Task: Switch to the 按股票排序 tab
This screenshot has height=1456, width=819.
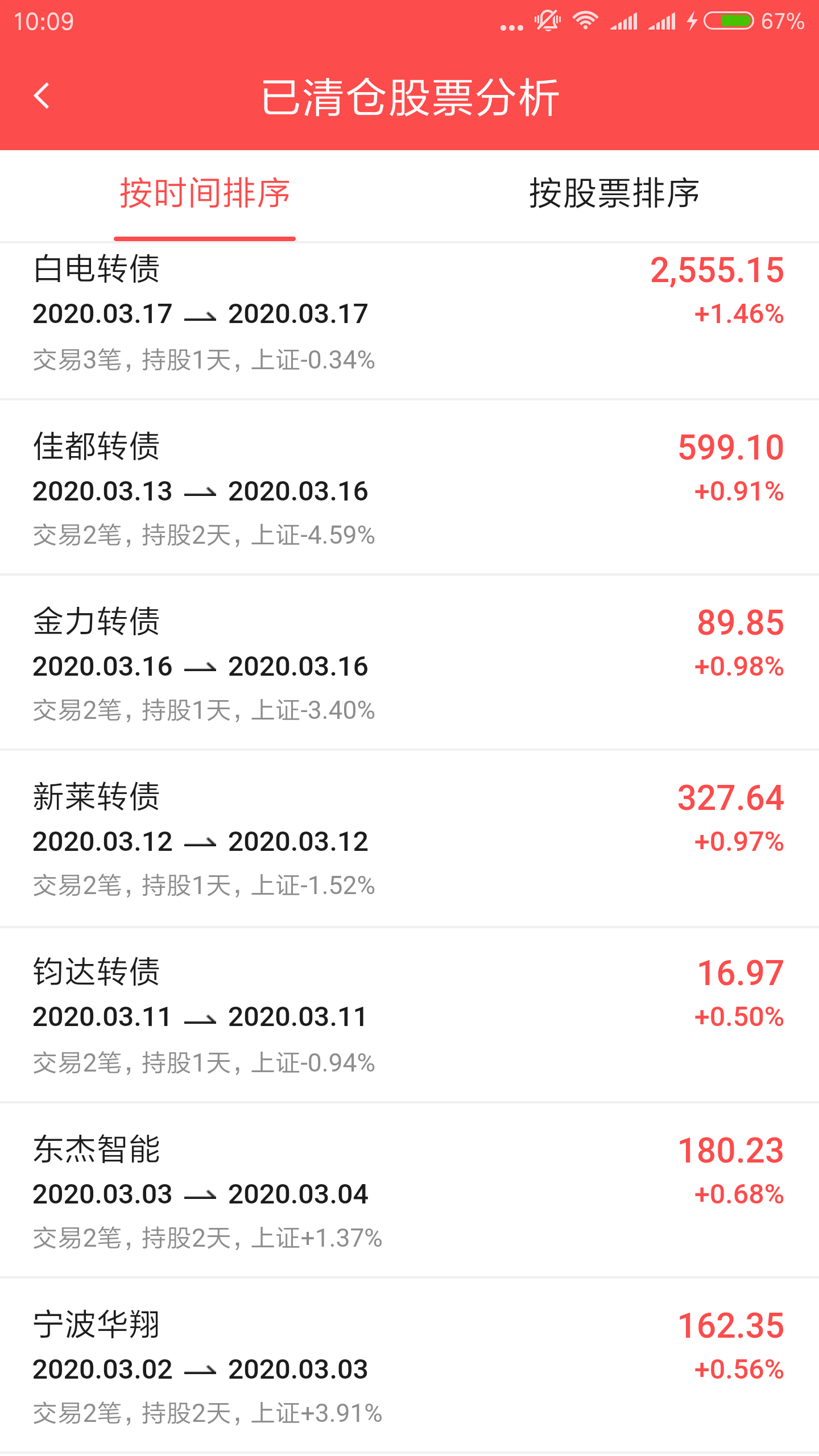Action: pos(614,195)
